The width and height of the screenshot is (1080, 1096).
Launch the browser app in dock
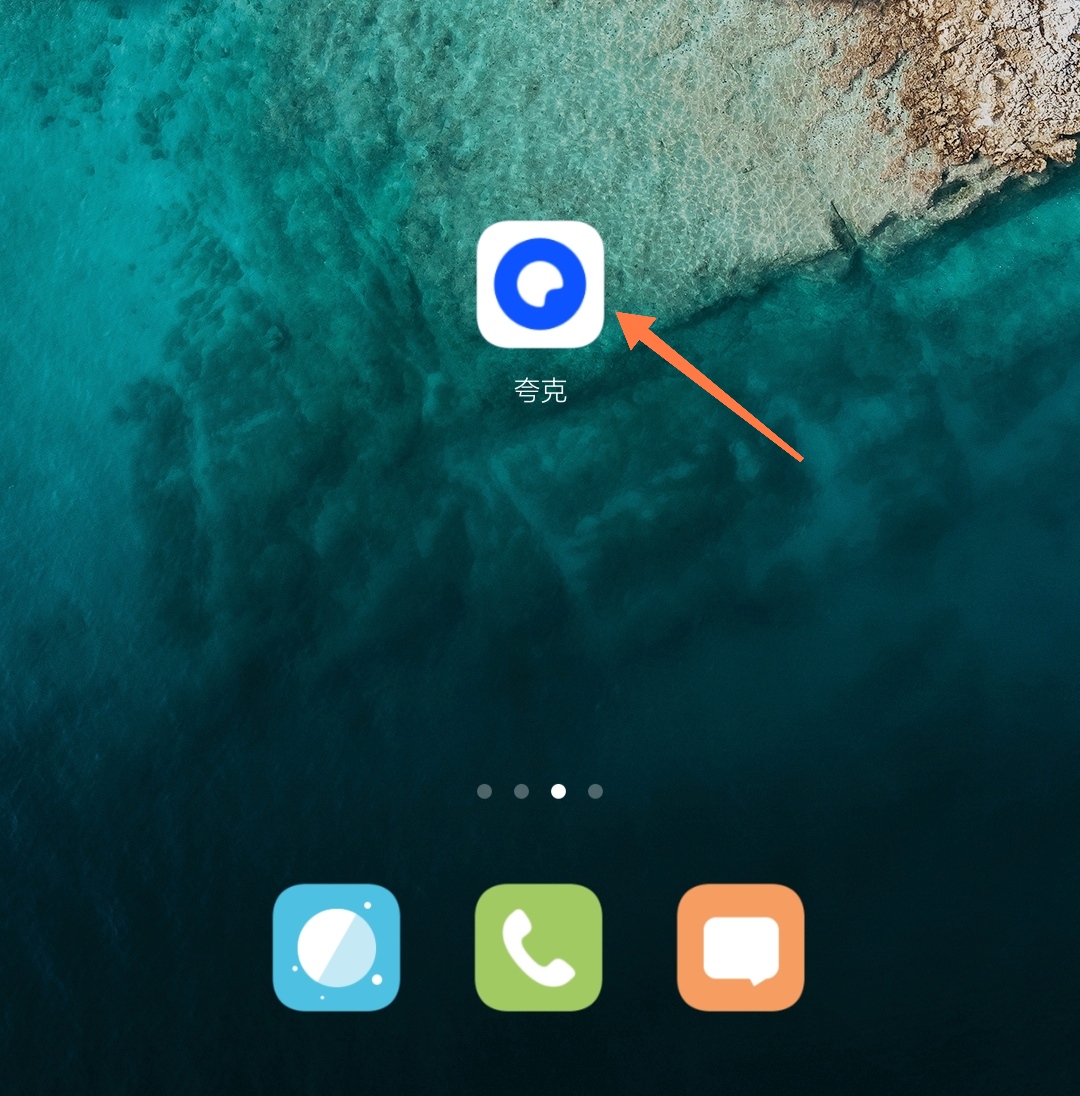(x=336, y=947)
